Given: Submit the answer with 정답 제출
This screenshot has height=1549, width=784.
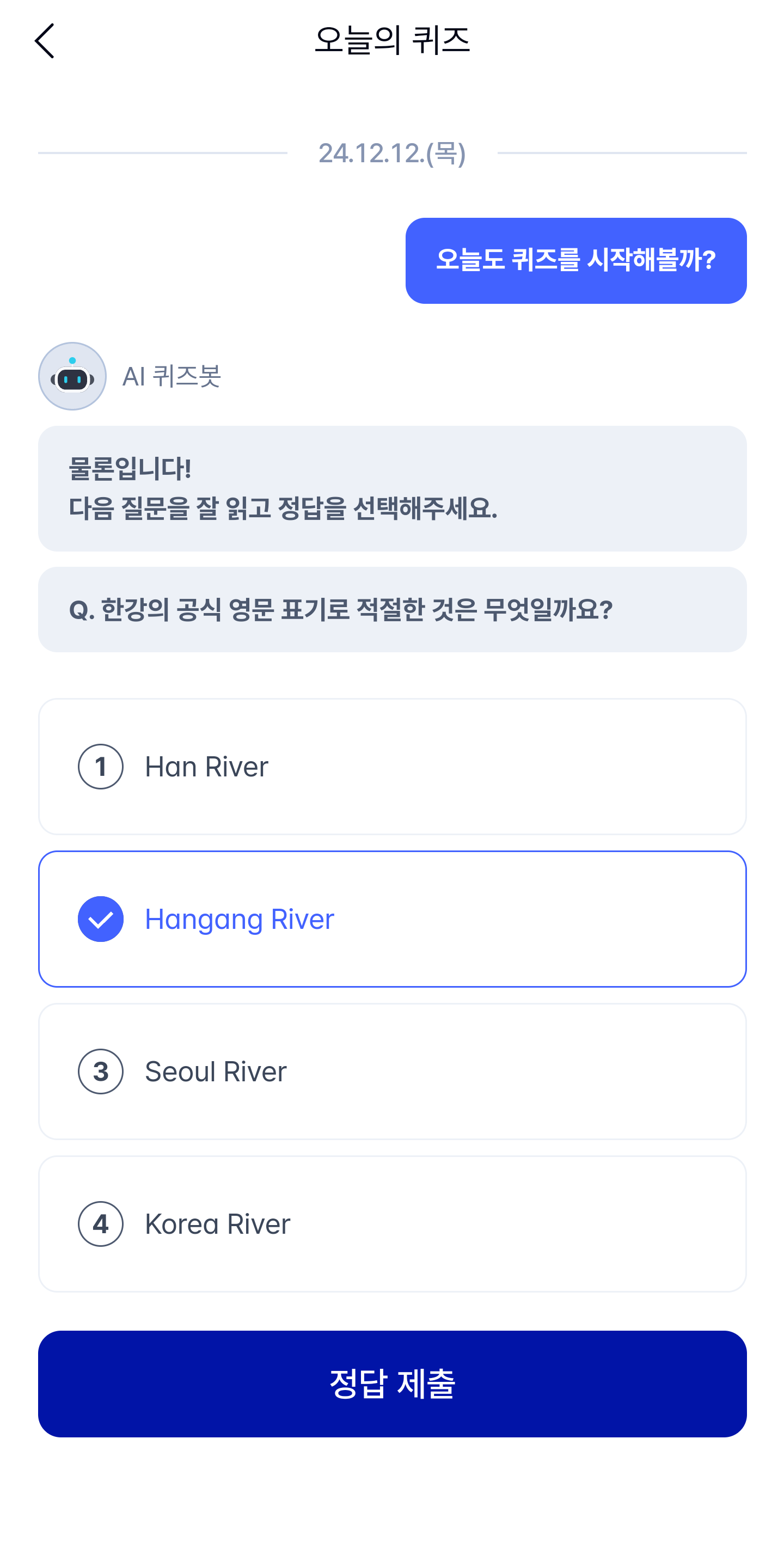Looking at the screenshot, I should pos(392,1383).
